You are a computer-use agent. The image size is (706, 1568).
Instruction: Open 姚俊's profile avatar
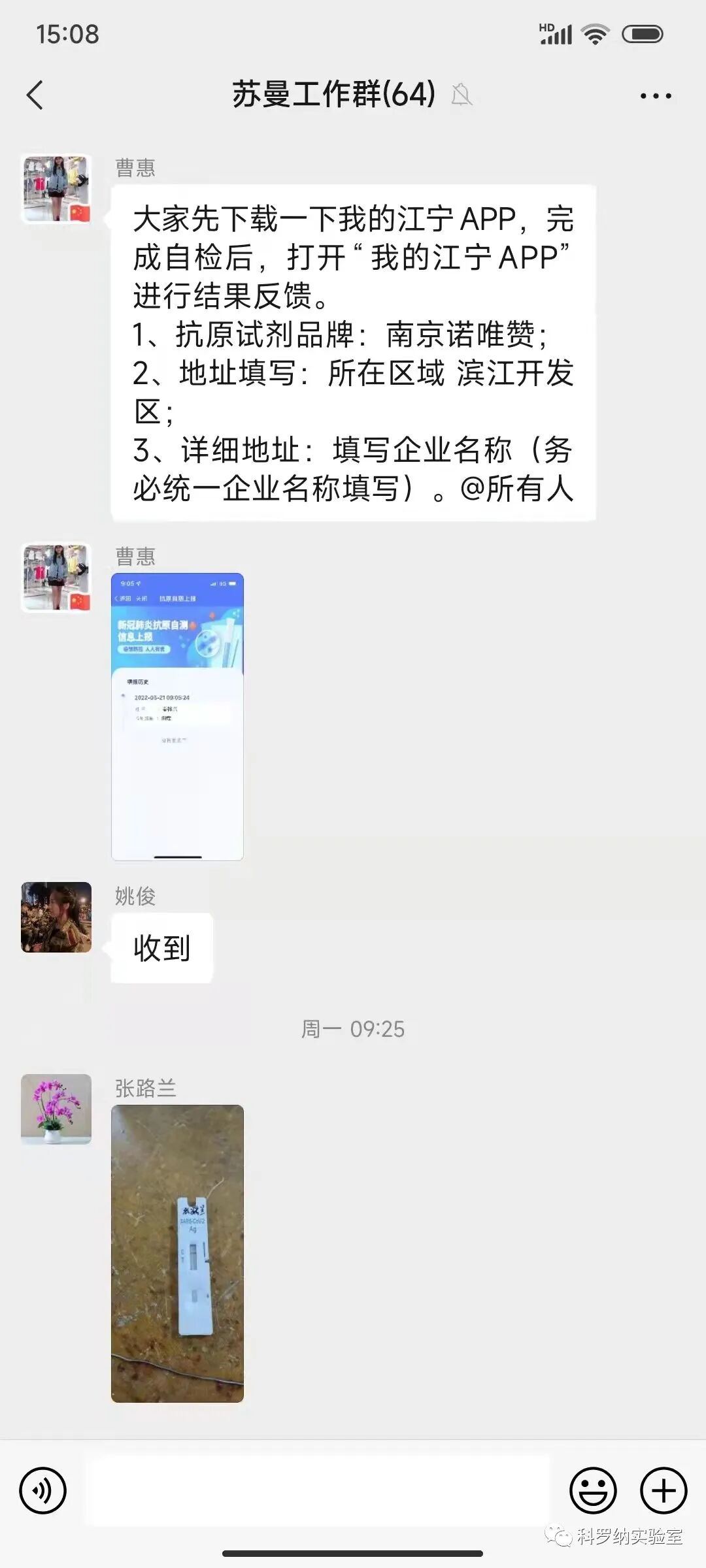56,917
